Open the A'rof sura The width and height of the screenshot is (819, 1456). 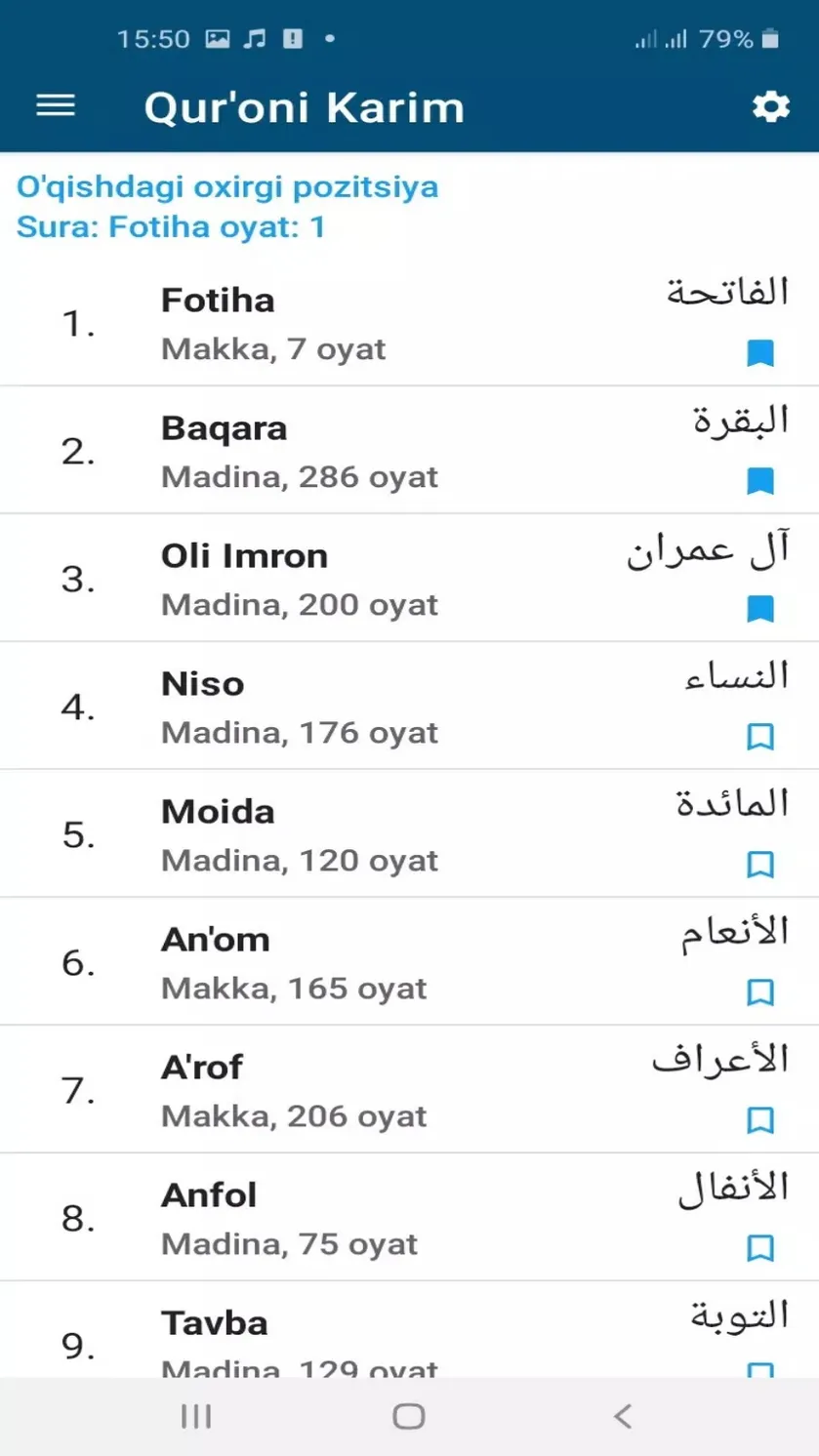click(409, 1089)
